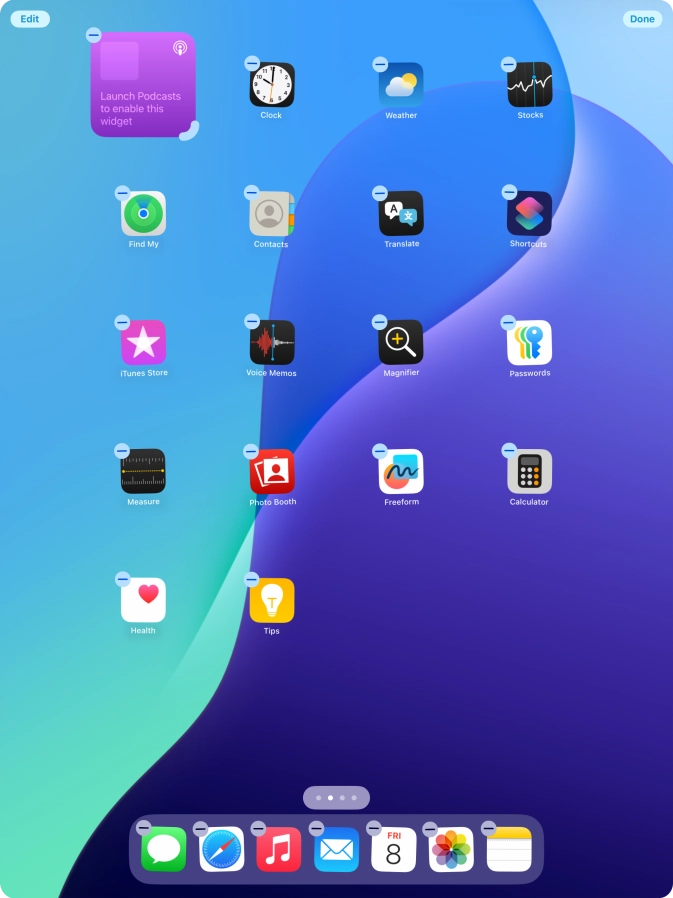This screenshot has height=898, width=673.
Task: Tap the Health app icon
Action: coord(143,600)
